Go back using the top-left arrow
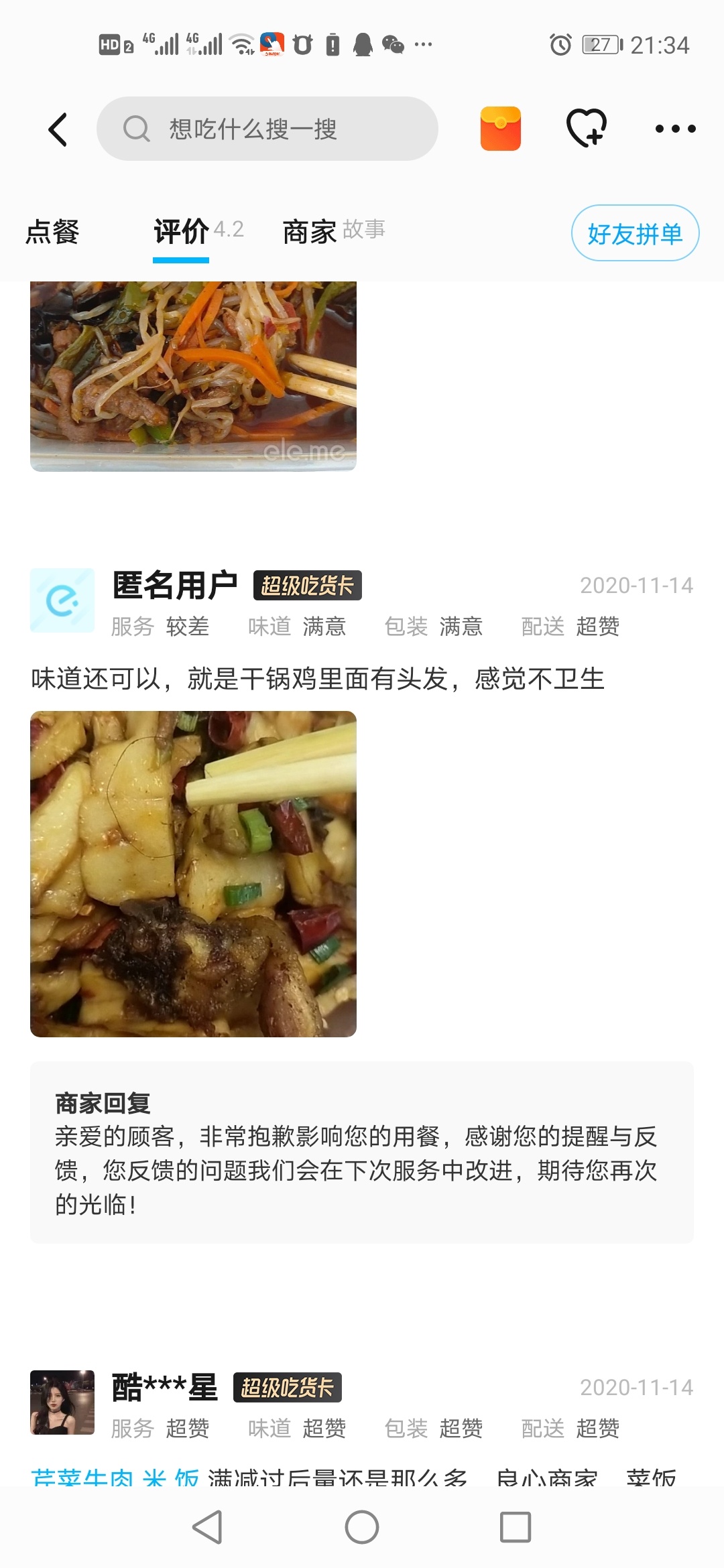 pos(58,129)
